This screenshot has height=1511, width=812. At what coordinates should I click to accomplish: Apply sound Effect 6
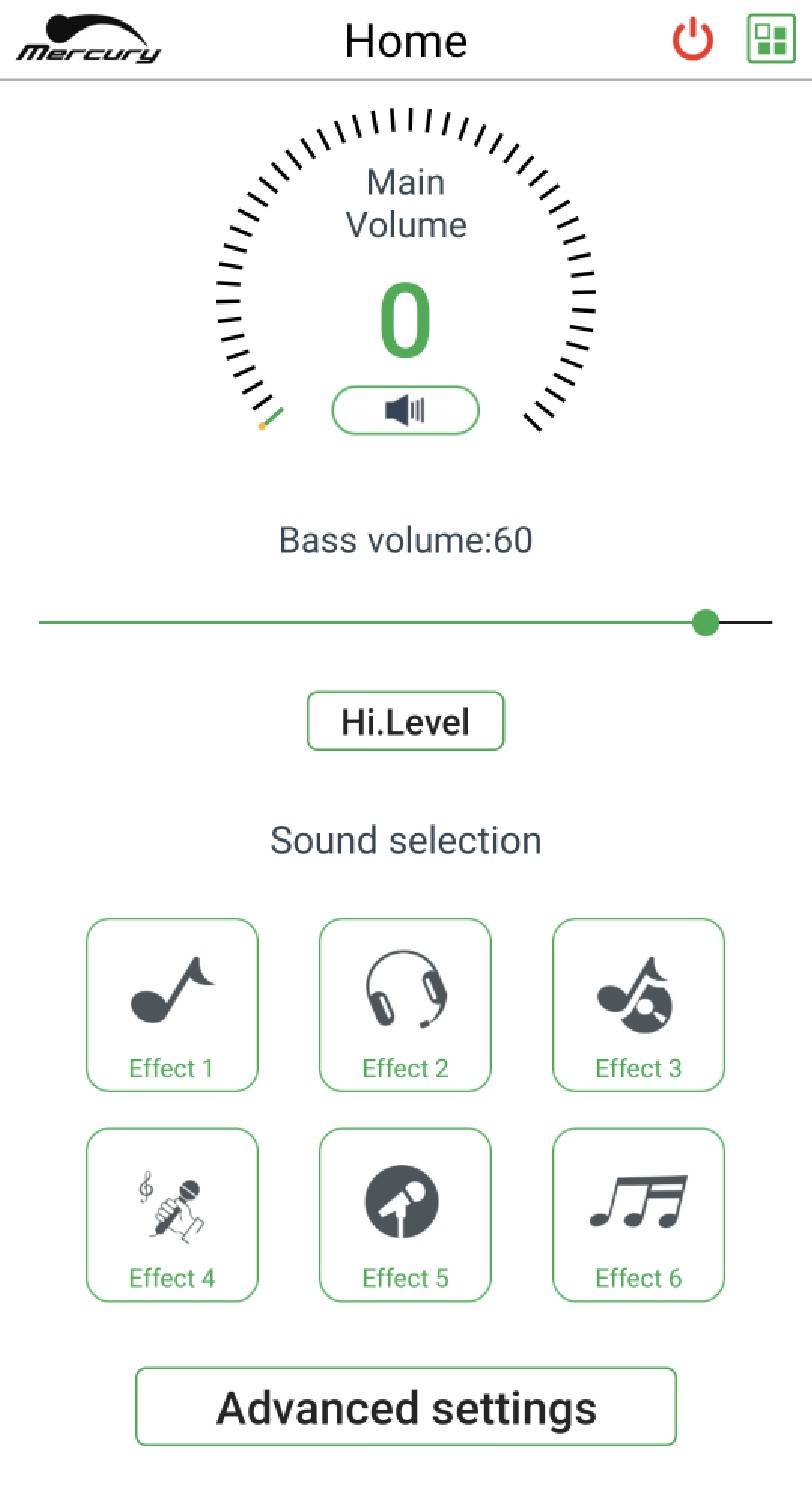638,1215
